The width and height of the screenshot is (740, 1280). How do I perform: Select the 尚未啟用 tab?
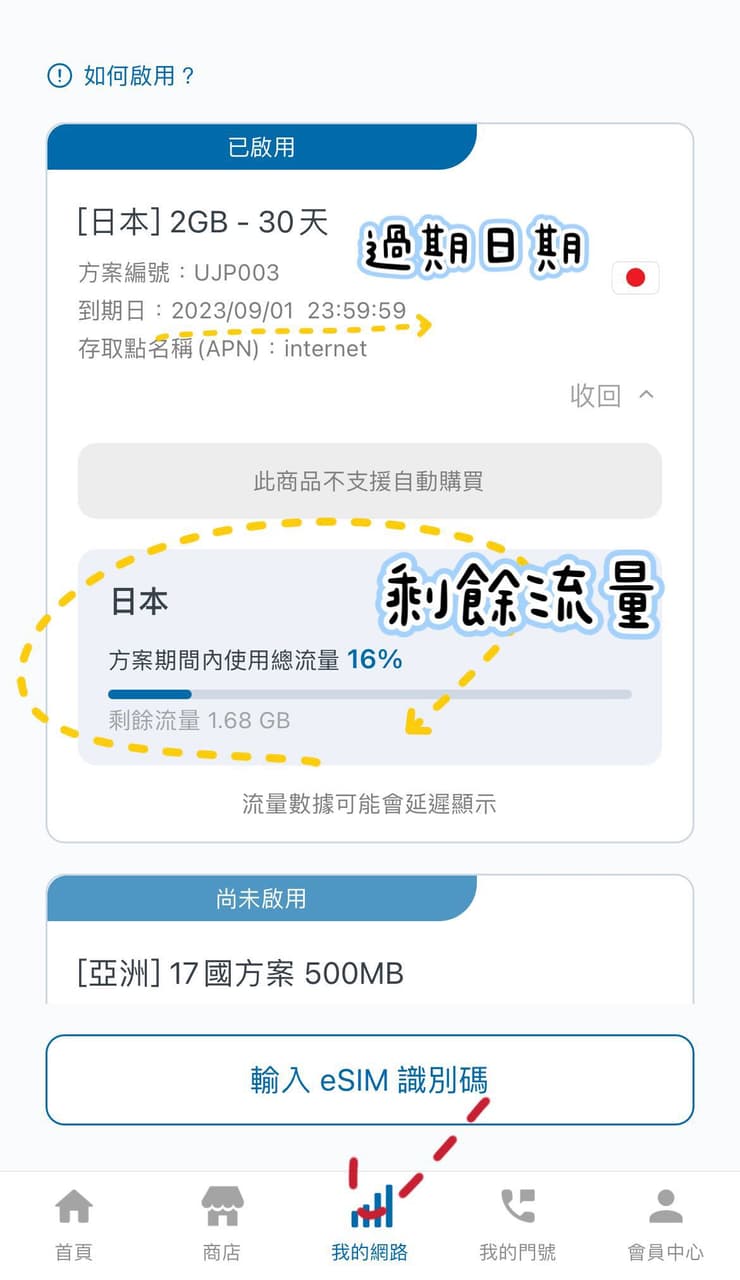click(x=262, y=898)
